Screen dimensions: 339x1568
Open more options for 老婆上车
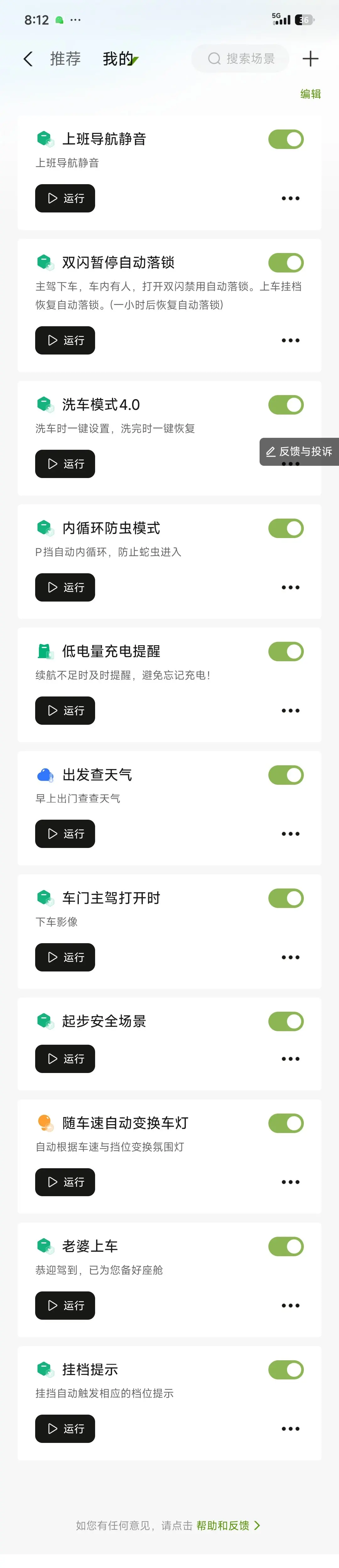coord(290,1306)
